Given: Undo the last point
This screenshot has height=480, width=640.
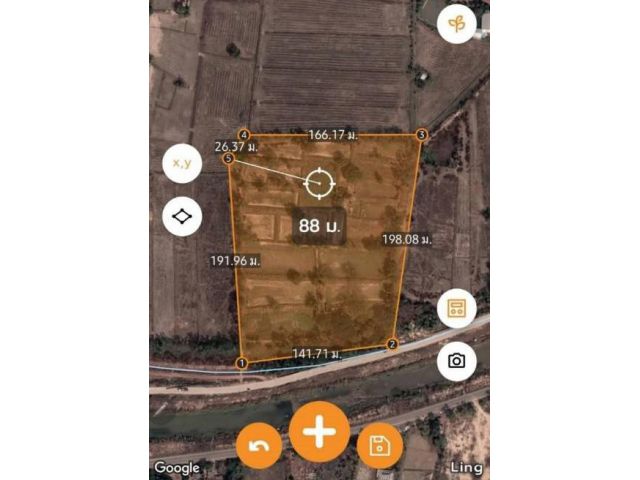Looking at the screenshot, I should [259, 447].
